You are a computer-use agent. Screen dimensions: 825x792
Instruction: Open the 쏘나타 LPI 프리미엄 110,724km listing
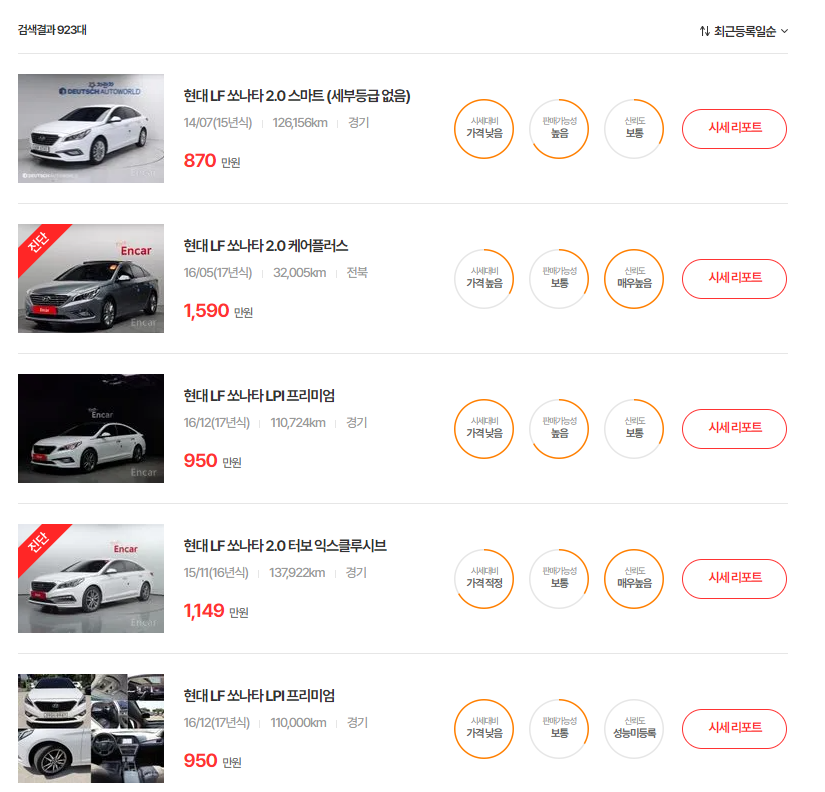pyautogui.click(x=259, y=396)
